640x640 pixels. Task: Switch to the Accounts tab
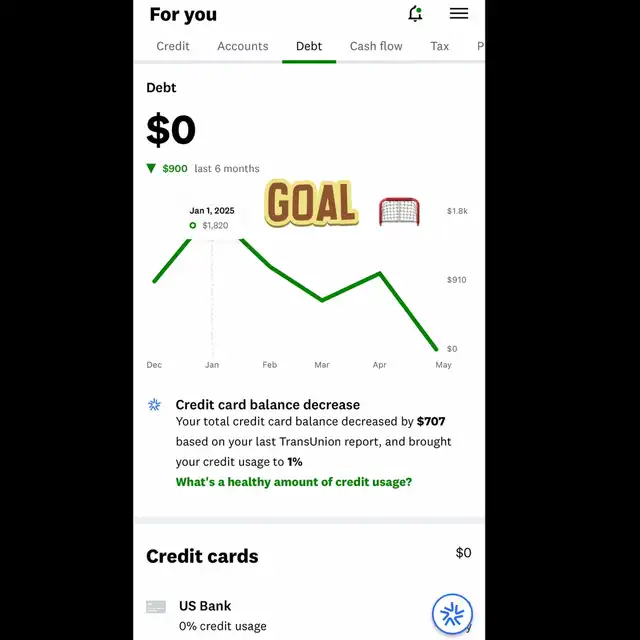pyautogui.click(x=243, y=46)
